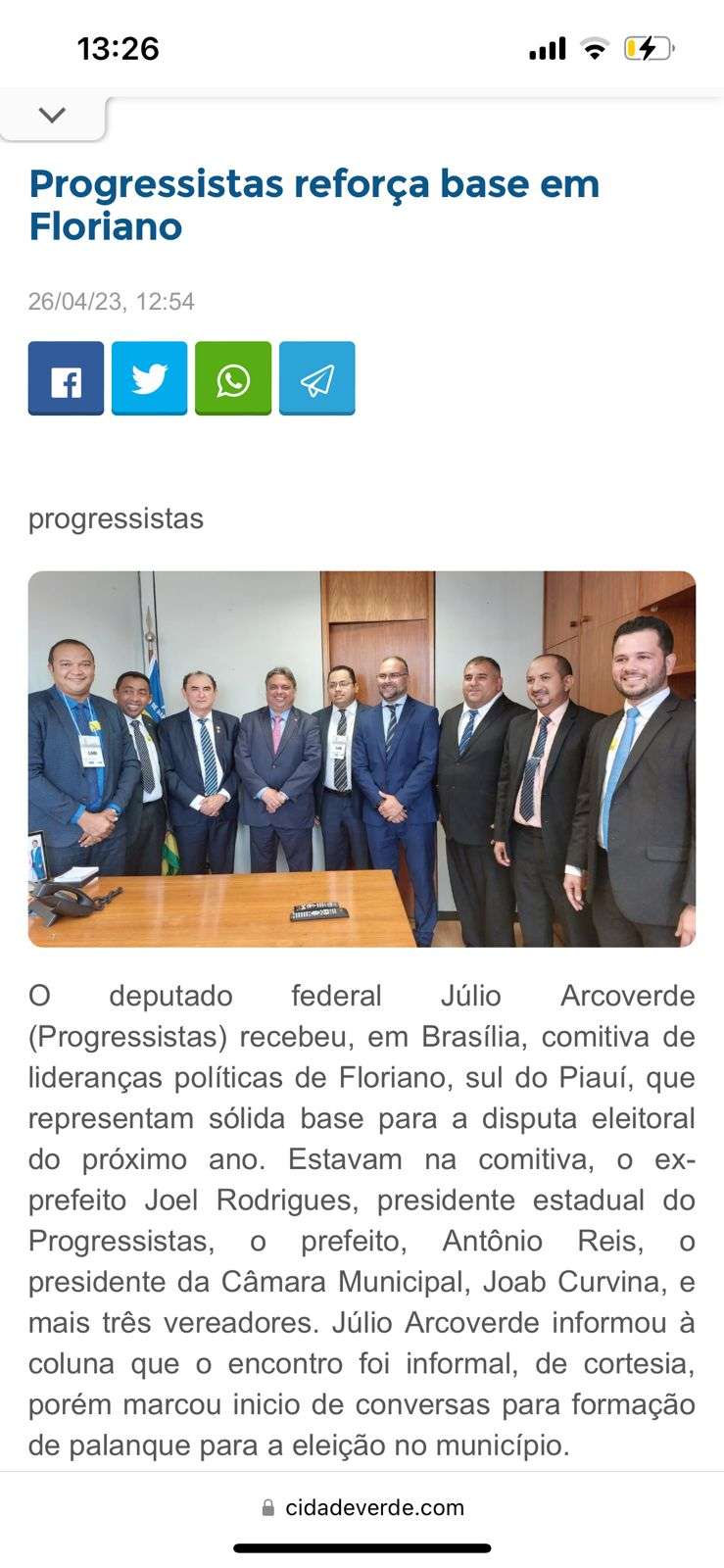Open the cidadeverde.com website link

point(375,1506)
